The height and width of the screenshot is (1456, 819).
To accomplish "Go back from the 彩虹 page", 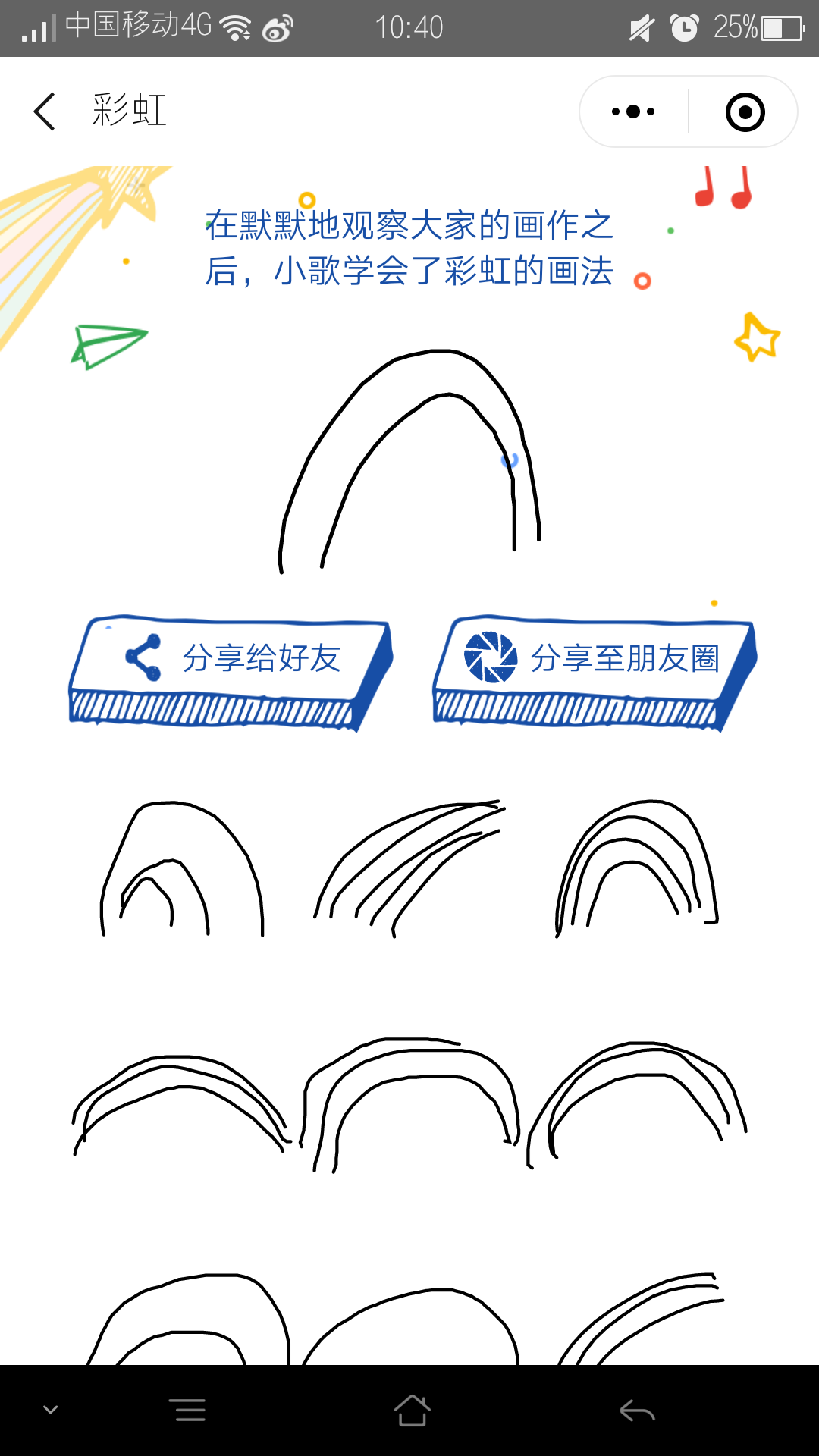I will tap(45, 111).
